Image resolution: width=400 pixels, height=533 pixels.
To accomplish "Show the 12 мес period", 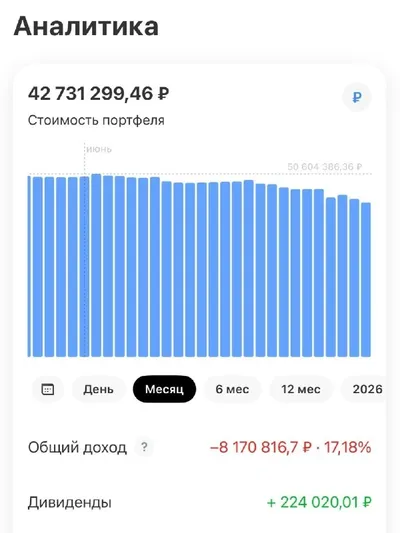I will pos(301,389).
